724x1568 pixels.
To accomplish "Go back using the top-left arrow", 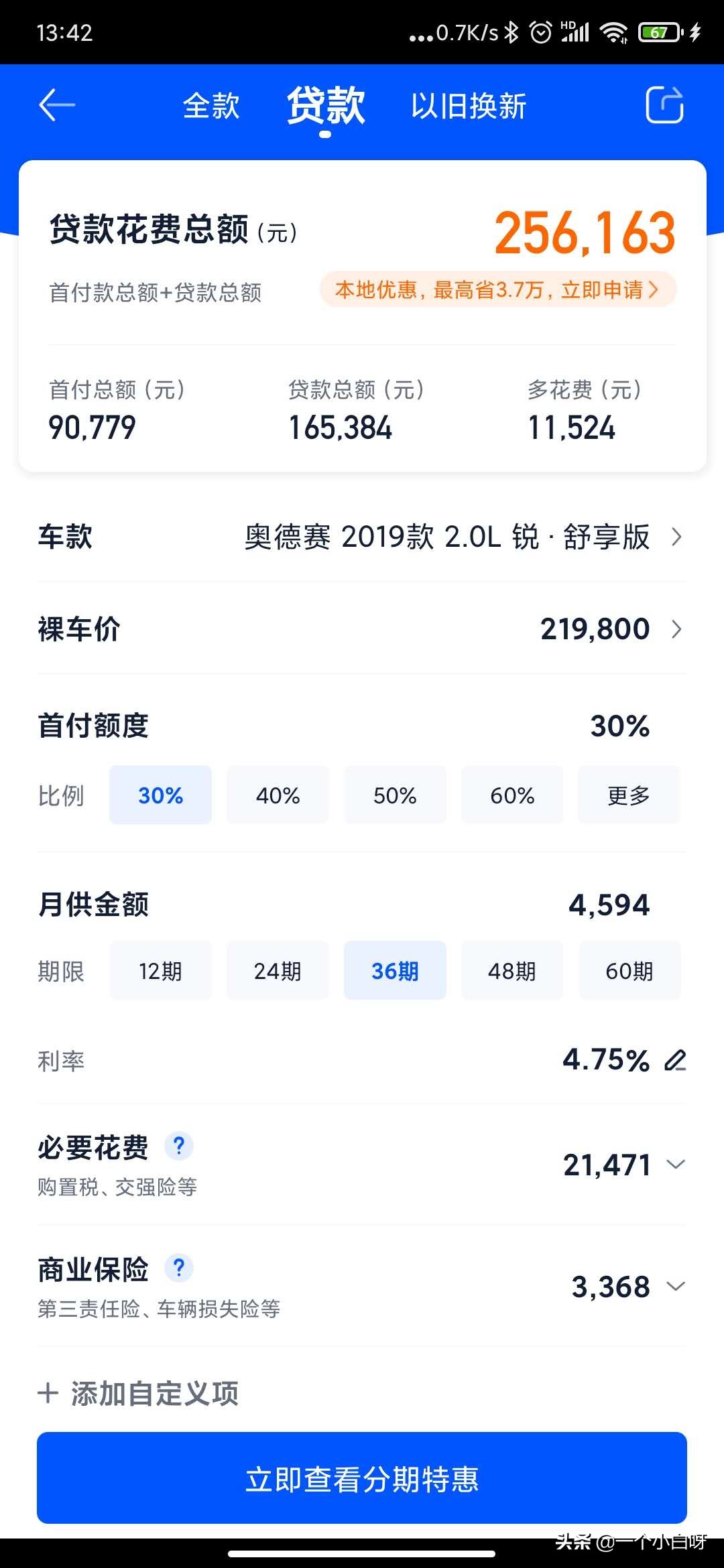I will point(57,106).
